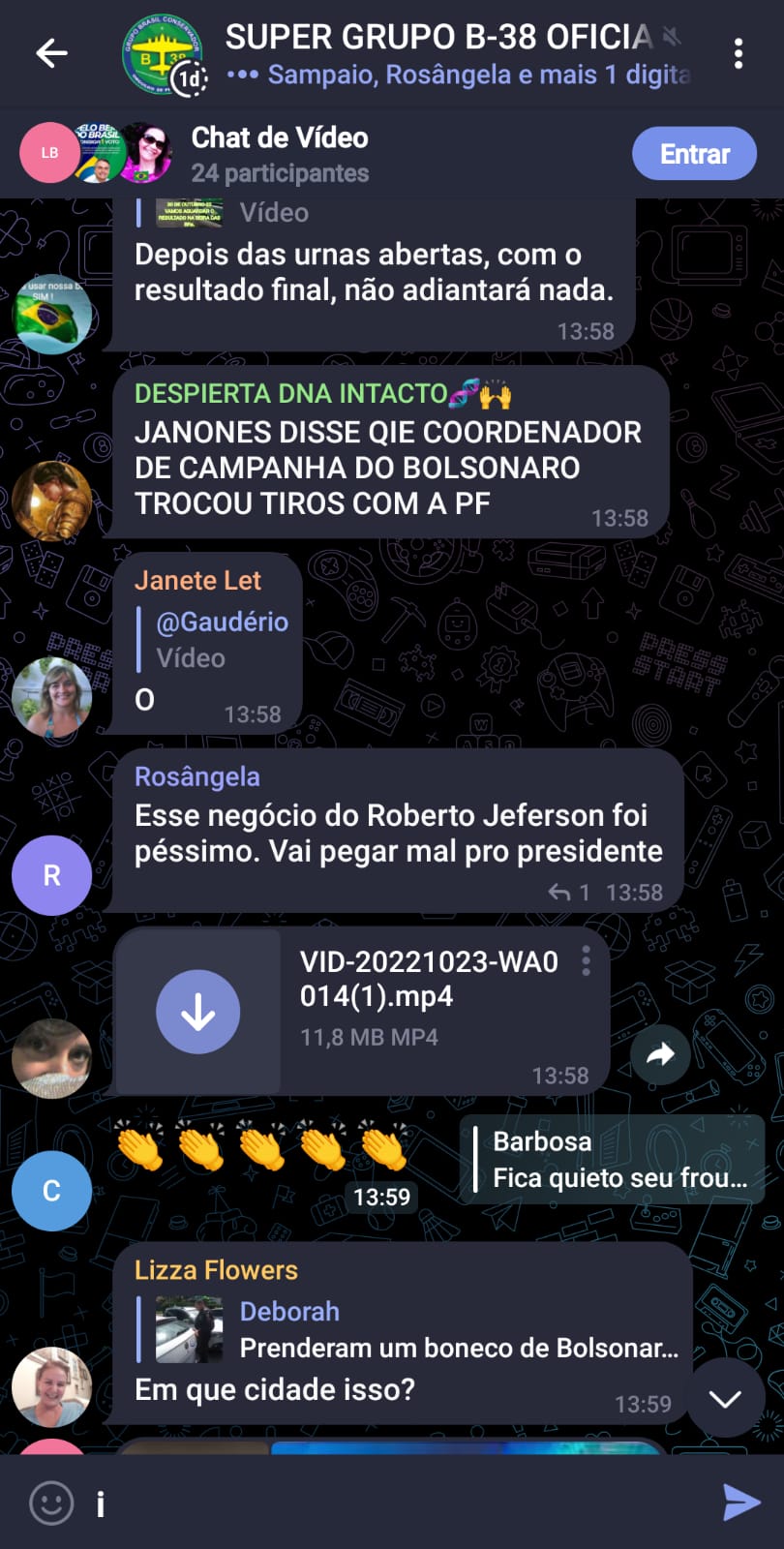The height and width of the screenshot is (1549, 784).
Task: Go back with the arrow icon
Action: click(51, 53)
